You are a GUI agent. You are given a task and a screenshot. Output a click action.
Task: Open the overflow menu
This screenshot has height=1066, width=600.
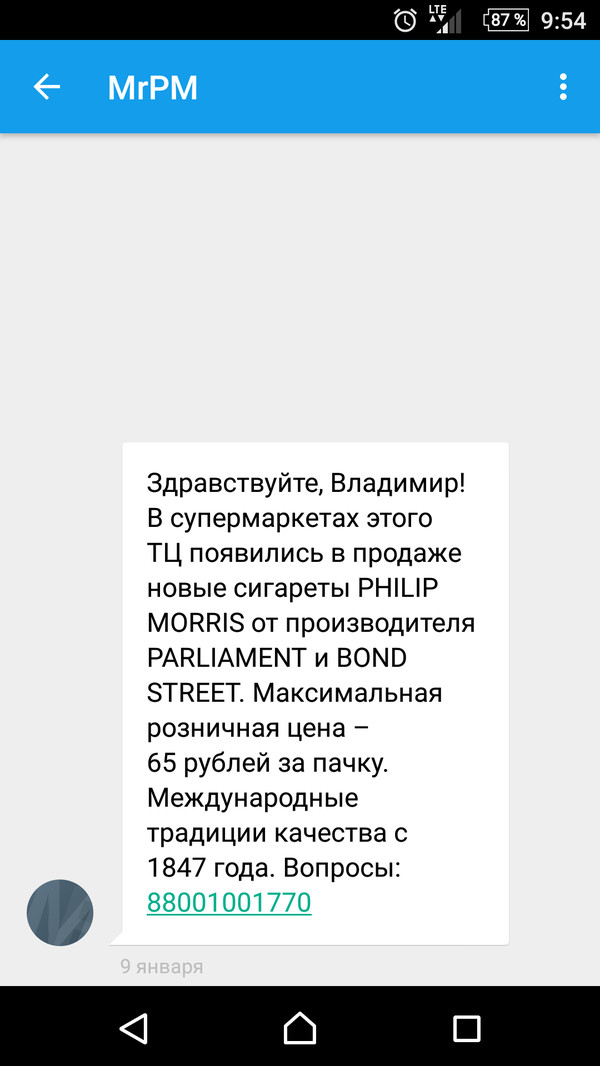(564, 87)
